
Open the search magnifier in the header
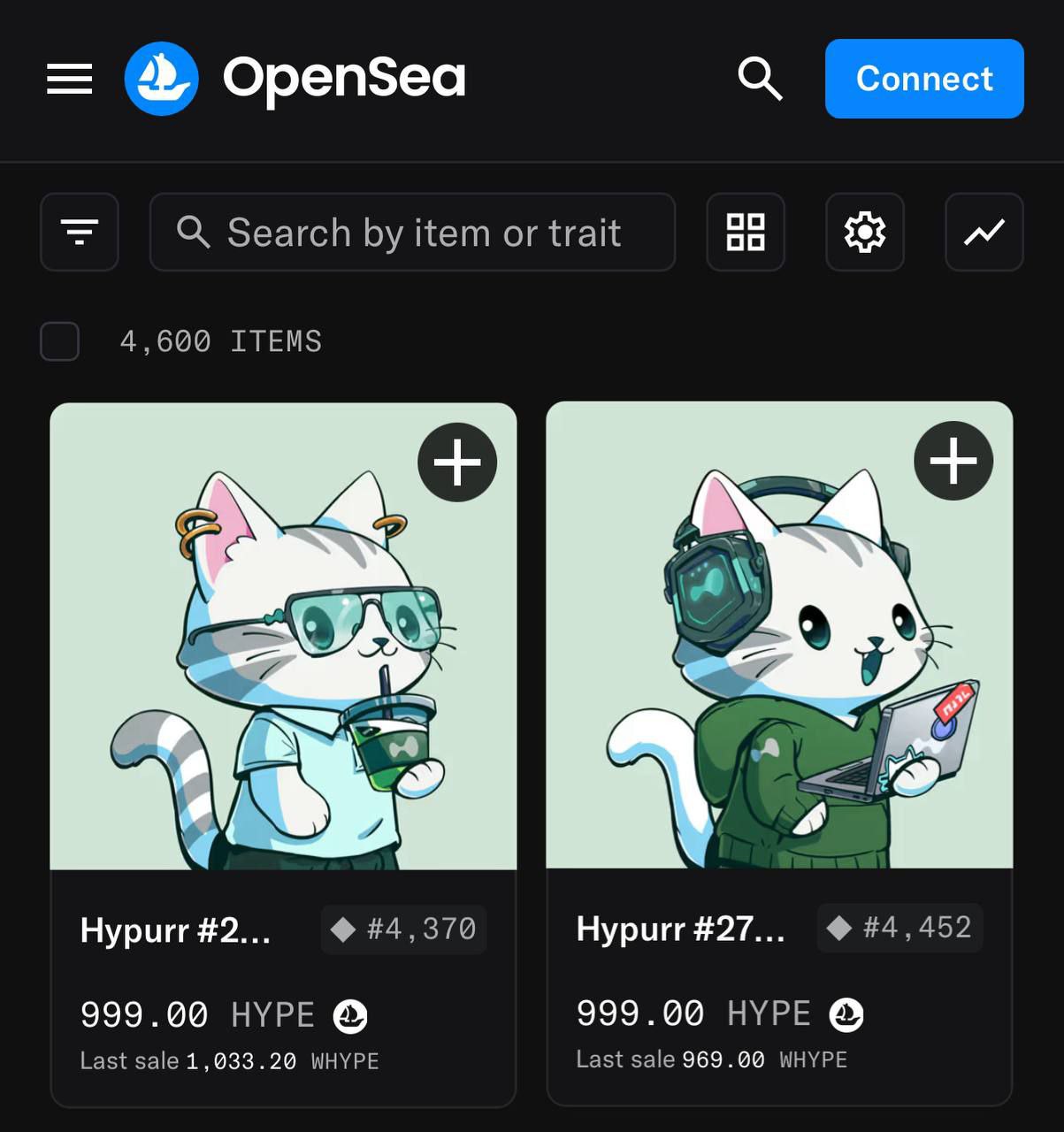760,79
